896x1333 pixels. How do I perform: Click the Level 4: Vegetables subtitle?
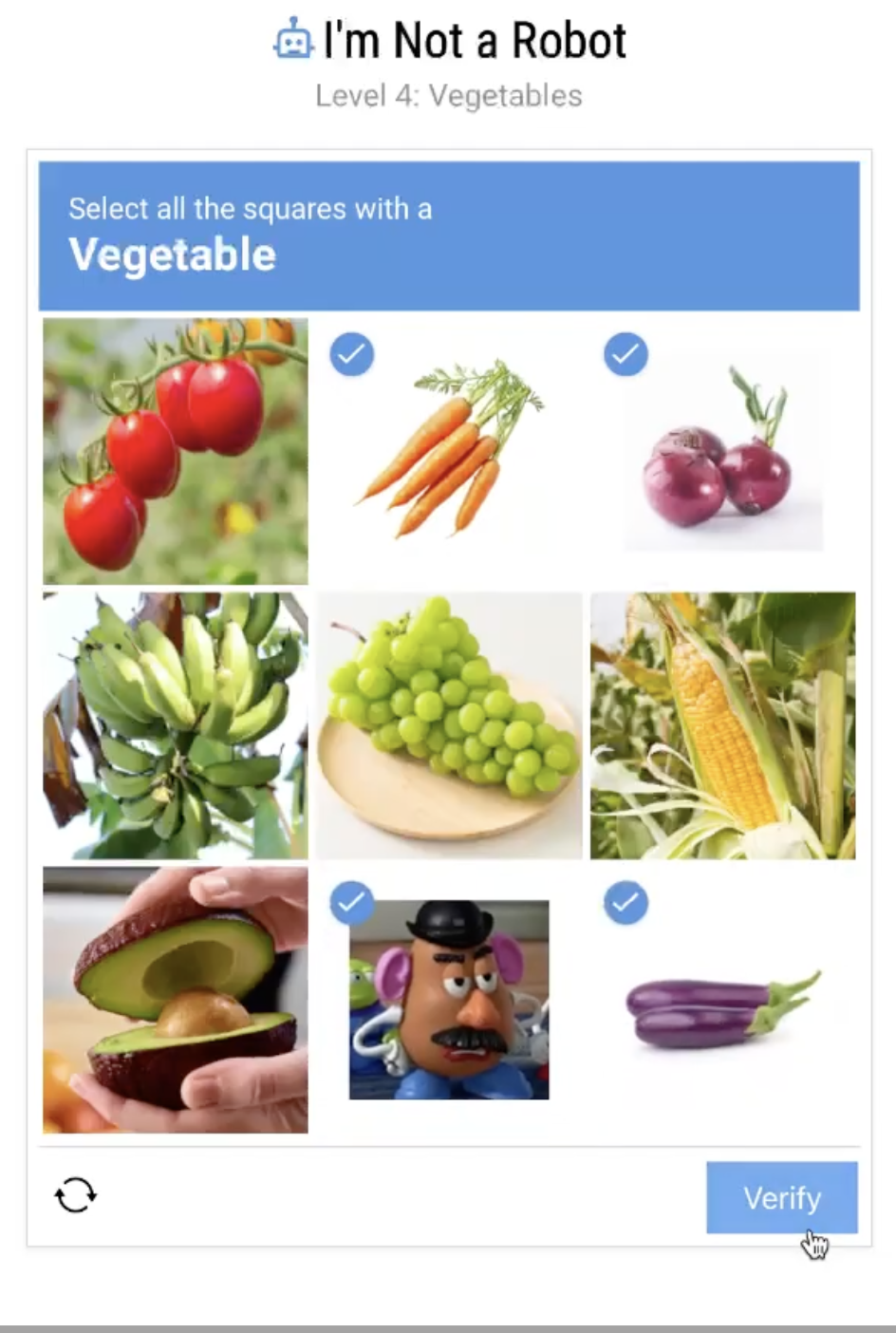tap(448, 95)
